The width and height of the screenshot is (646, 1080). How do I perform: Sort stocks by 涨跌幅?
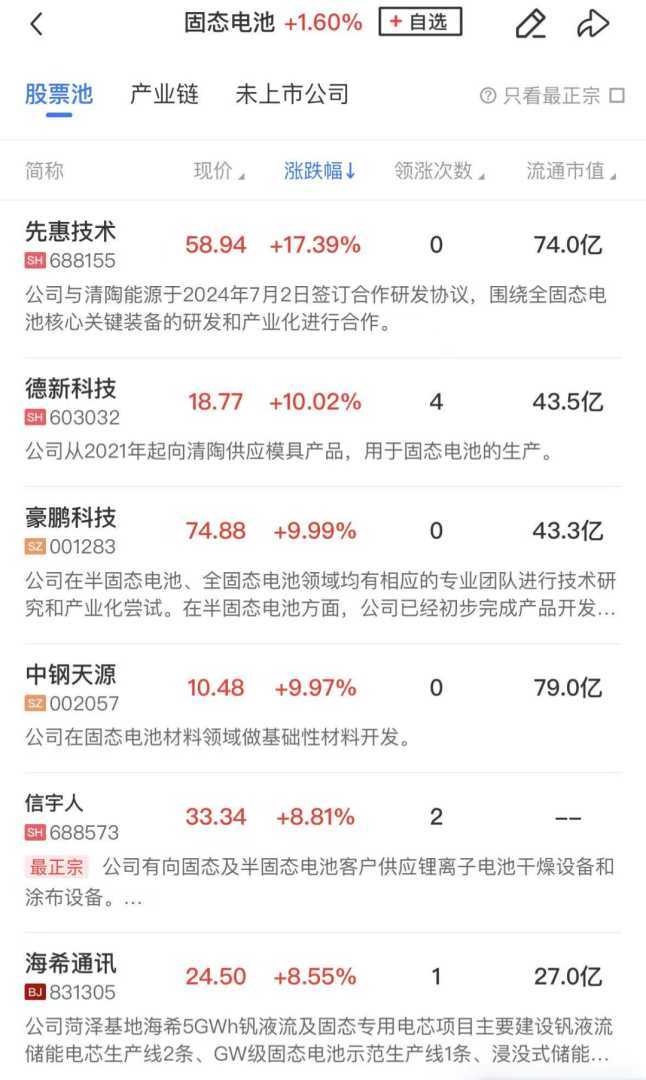[320, 171]
